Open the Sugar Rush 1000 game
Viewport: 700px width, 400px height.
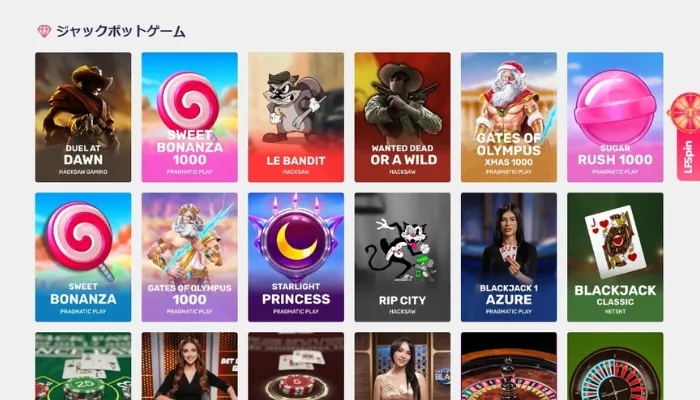coord(614,117)
